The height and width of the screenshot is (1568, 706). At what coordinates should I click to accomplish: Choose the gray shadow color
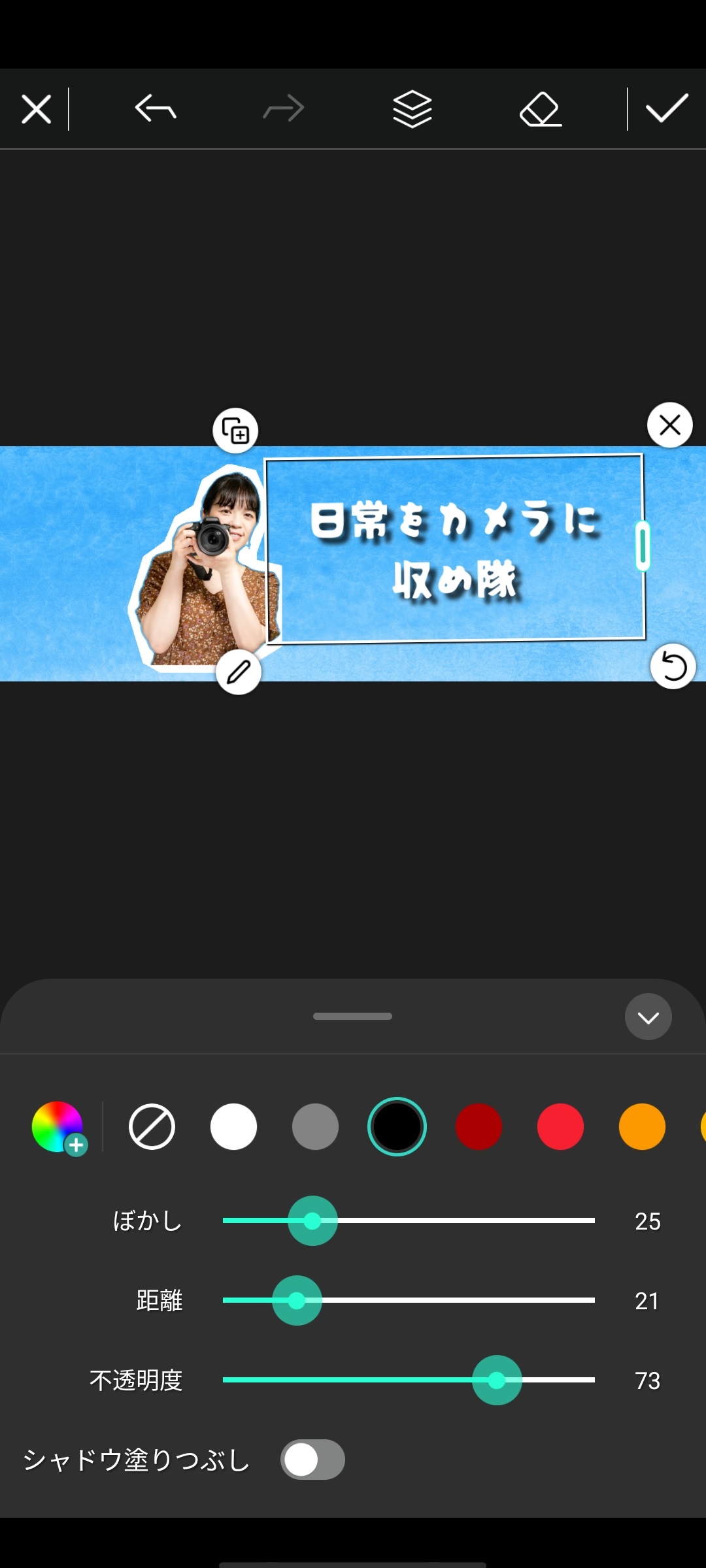tap(315, 1127)
